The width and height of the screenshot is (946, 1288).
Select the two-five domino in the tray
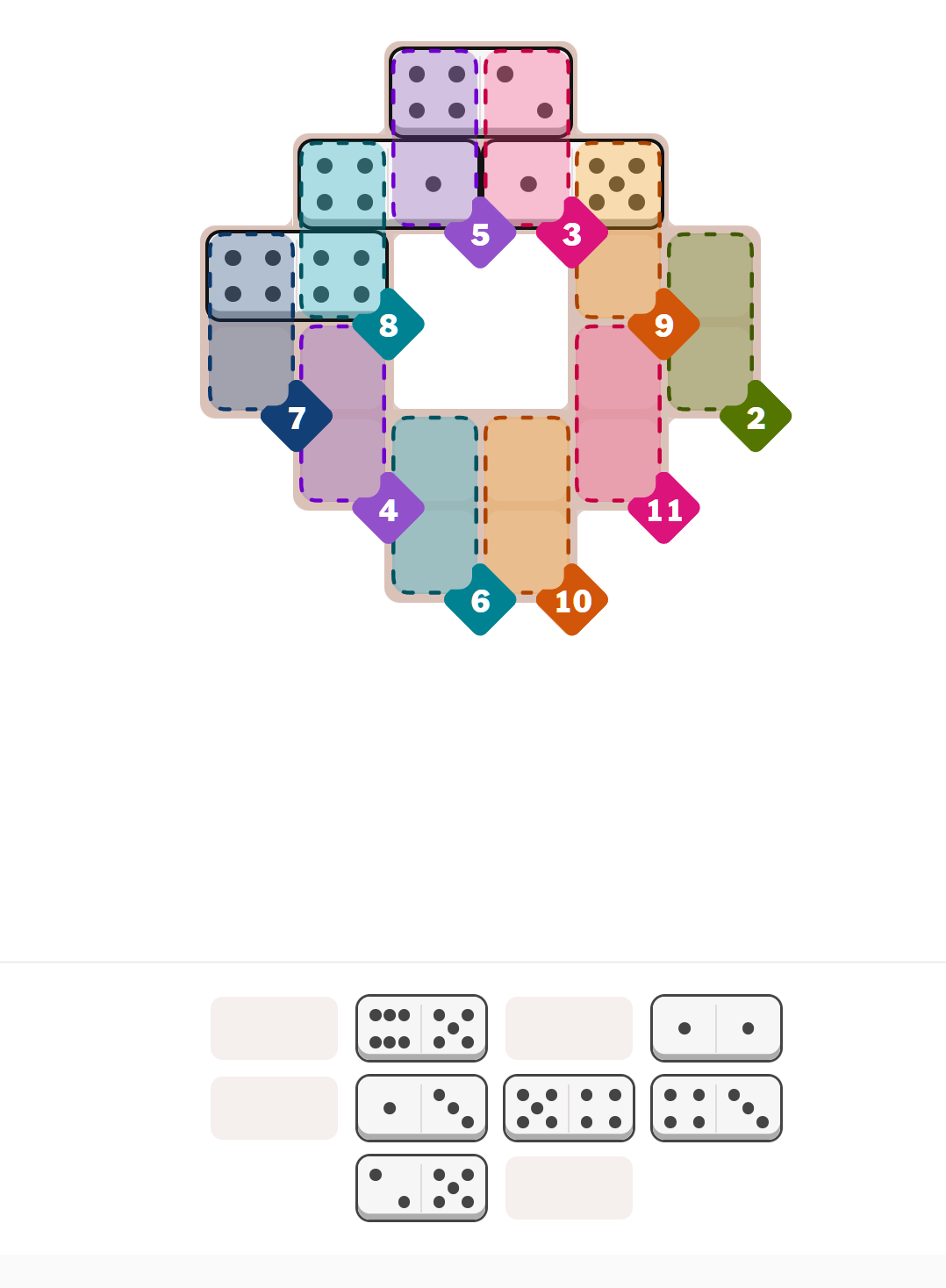pyautogui.click(x=421, y=1187)
